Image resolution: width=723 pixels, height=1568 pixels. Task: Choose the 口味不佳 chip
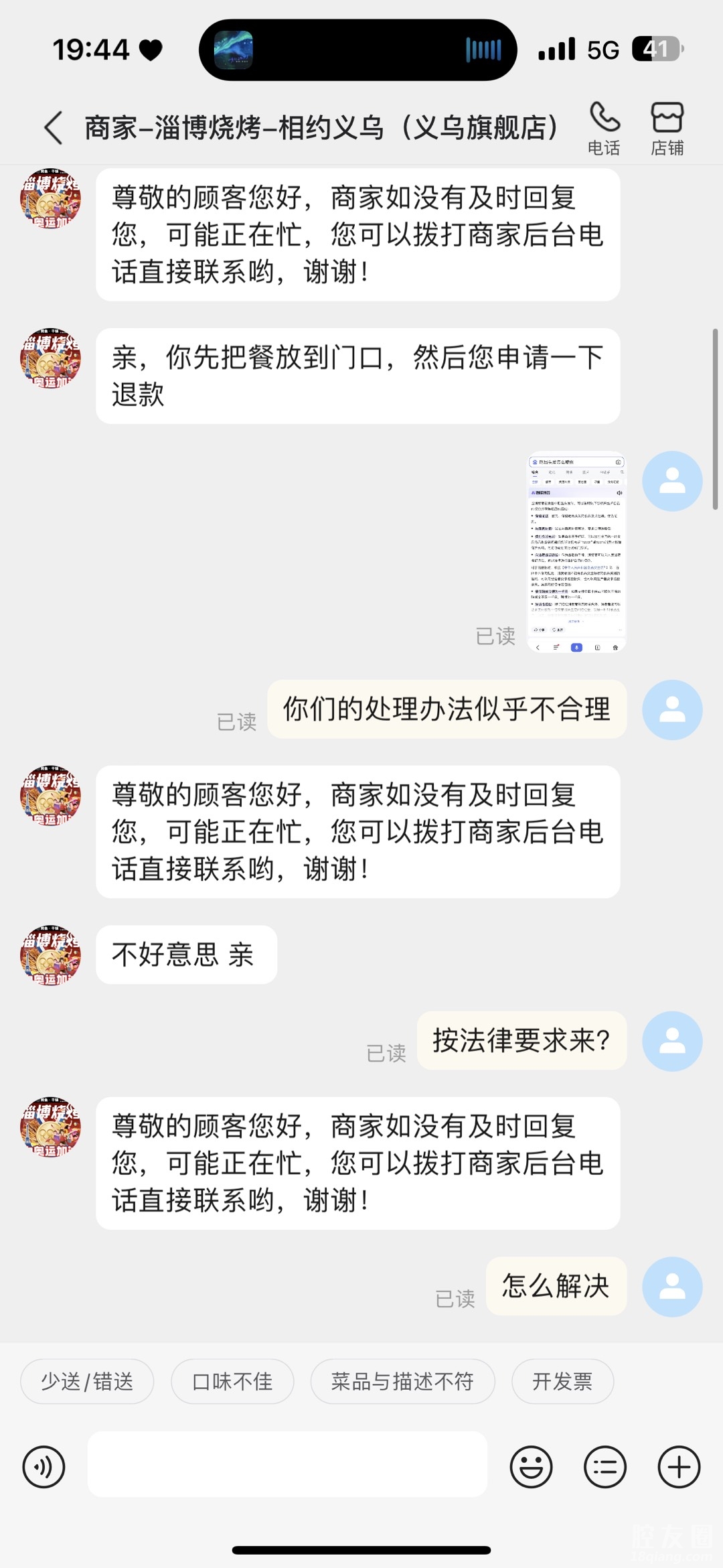coord(232,1381)
